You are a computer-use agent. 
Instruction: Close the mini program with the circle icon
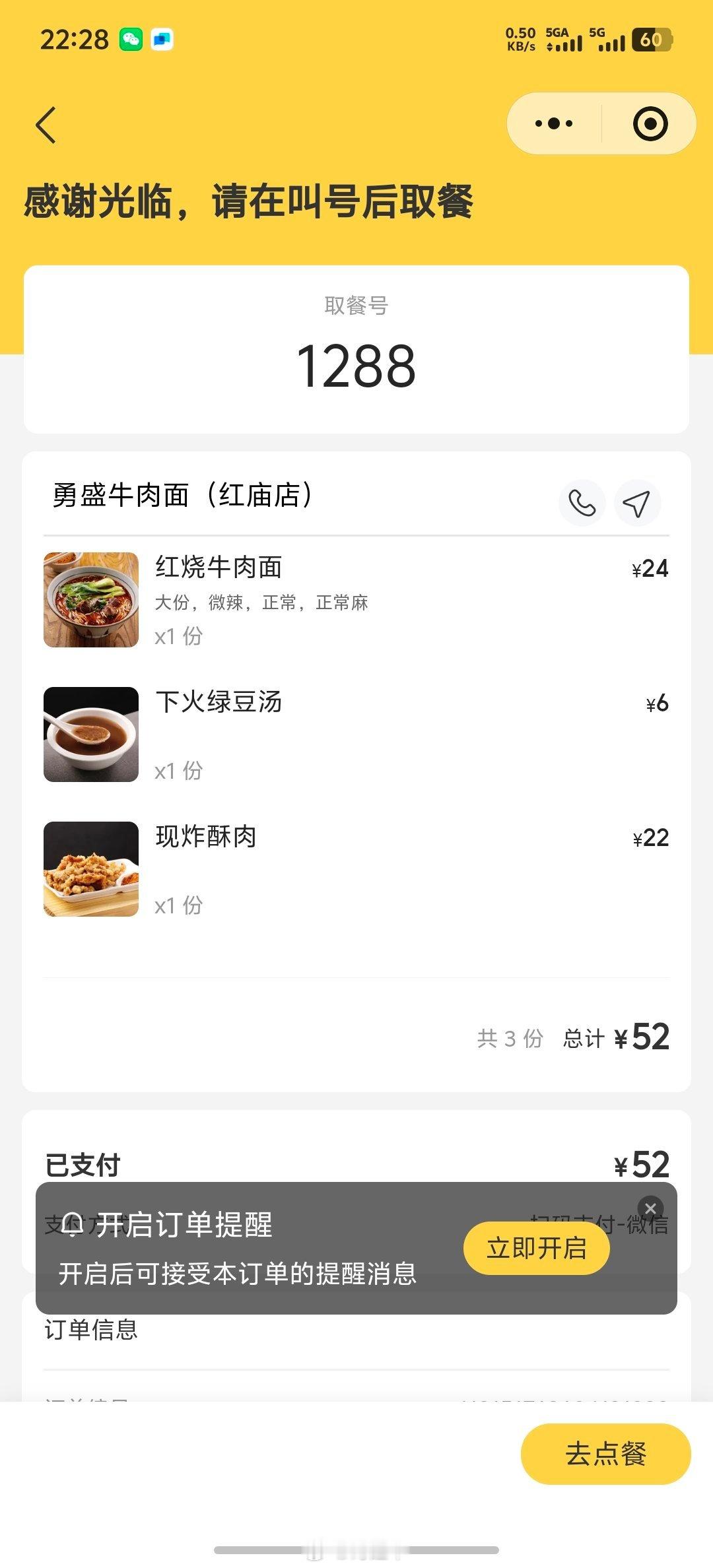click(x=650, y=123)
